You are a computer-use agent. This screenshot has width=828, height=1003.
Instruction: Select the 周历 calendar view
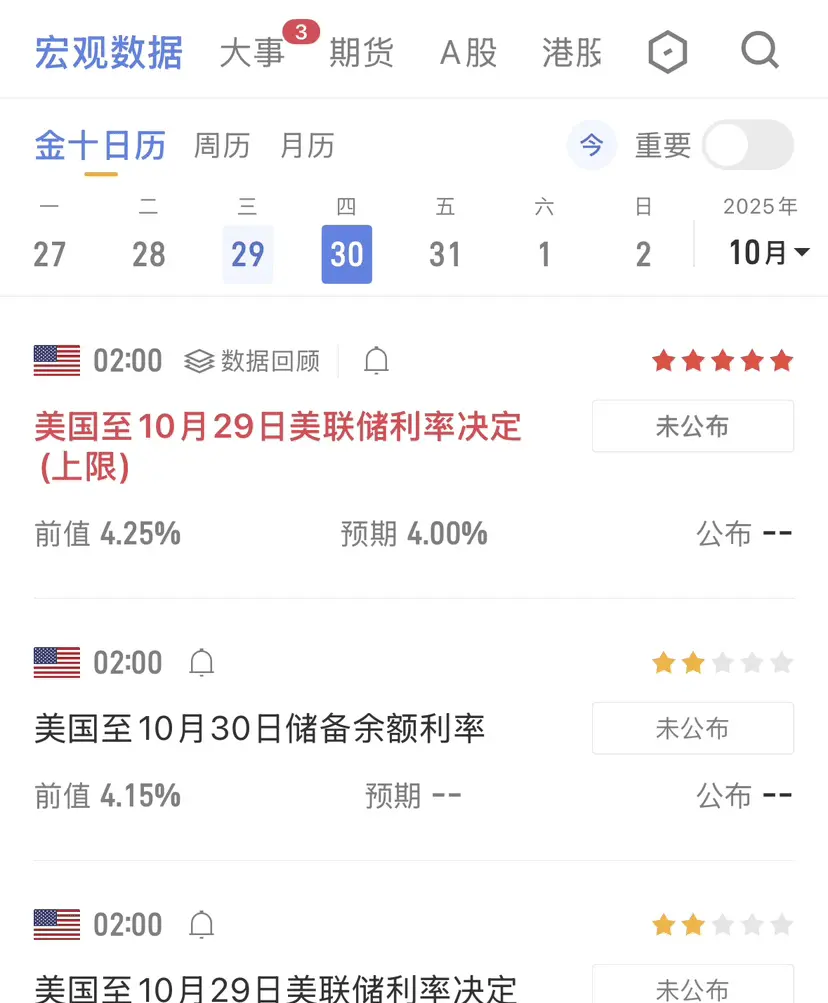(x=221, y=146)
